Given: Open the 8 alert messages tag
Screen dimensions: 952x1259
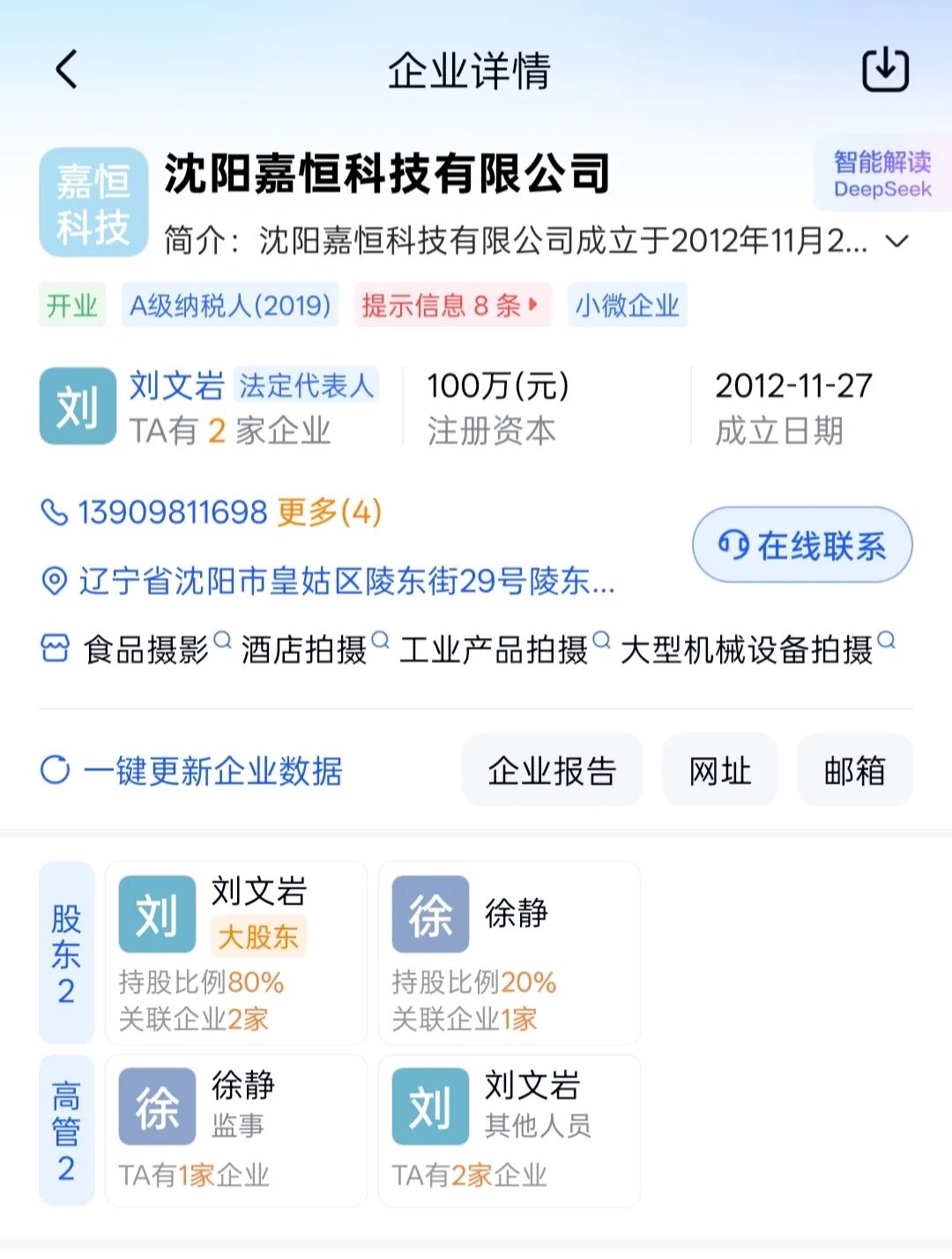Looking at the screenshot, I should 452,306.
